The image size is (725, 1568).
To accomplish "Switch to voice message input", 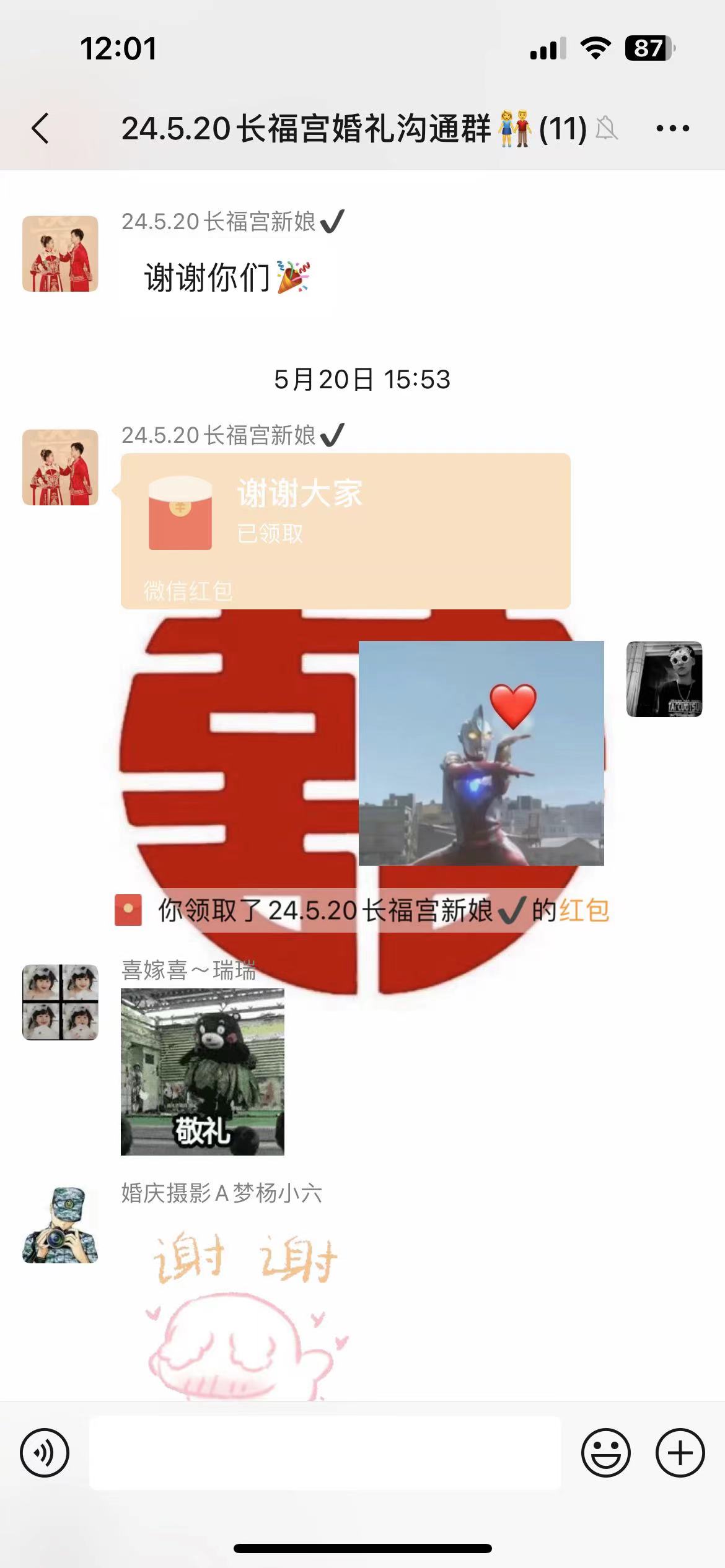I will tap(45, 1453).
